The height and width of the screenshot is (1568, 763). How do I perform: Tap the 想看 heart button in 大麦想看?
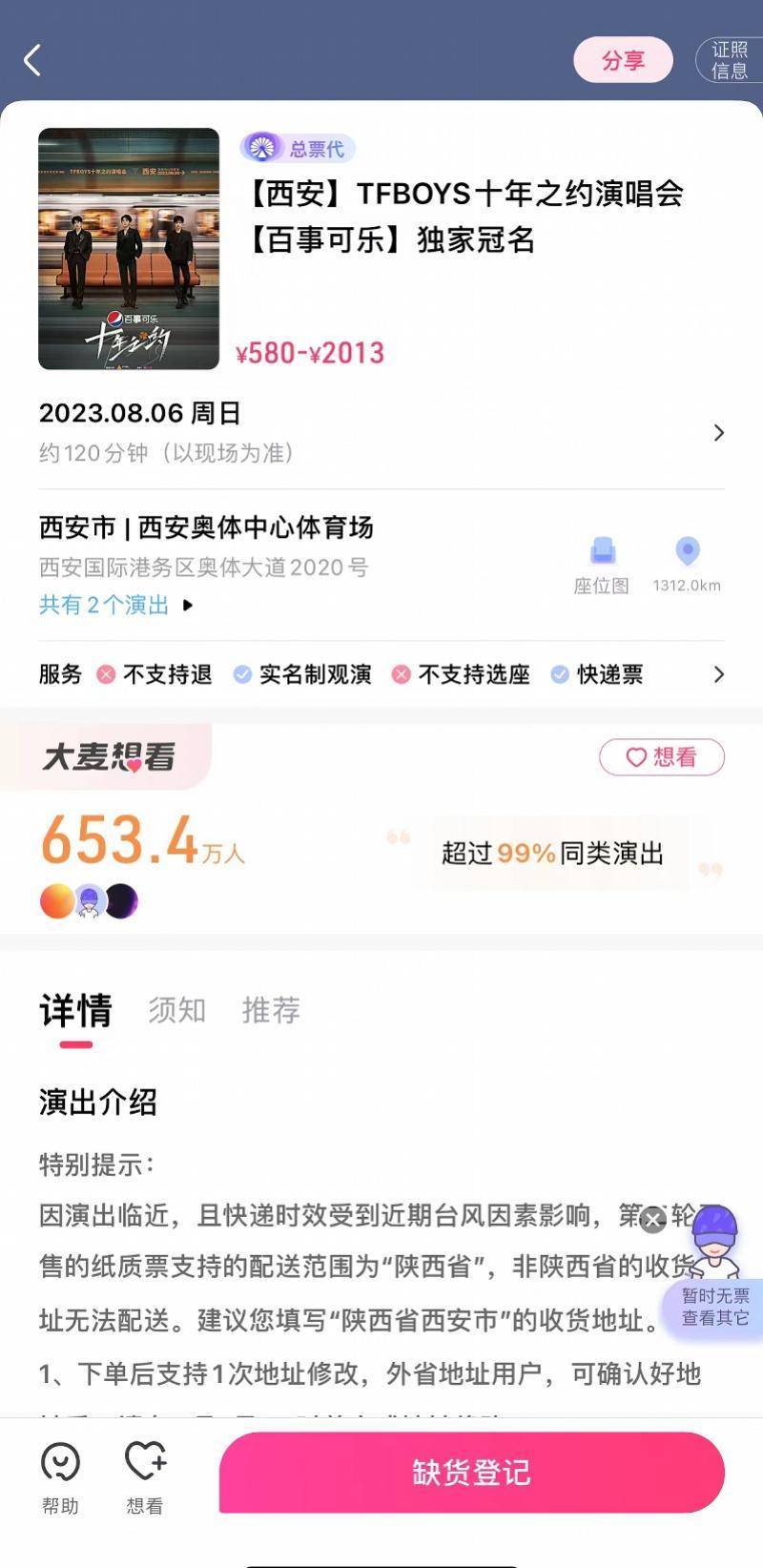tap(662, 757)
